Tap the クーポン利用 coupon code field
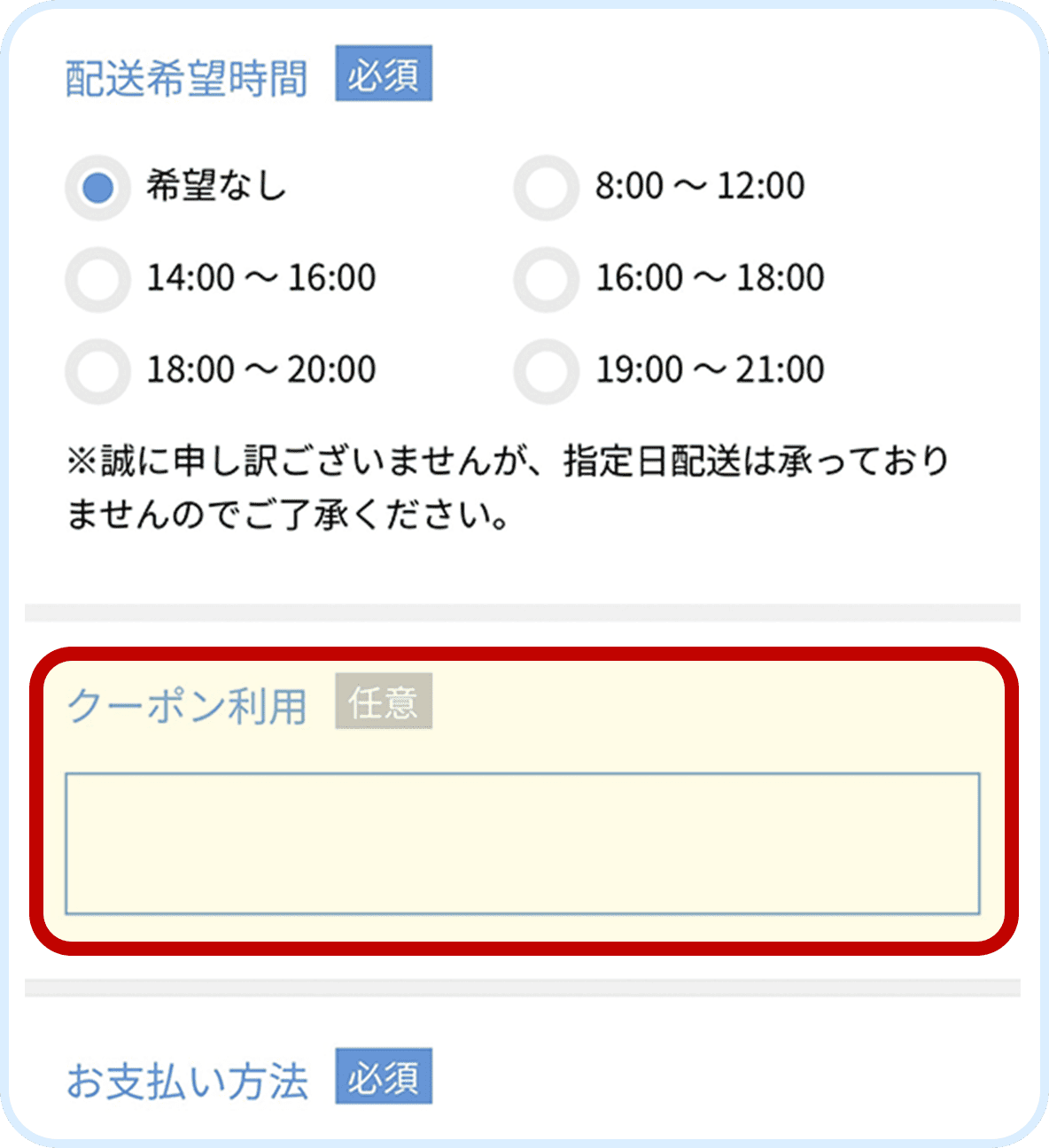The width and height of the screenshot is (1049, 1148). [523, 843]
